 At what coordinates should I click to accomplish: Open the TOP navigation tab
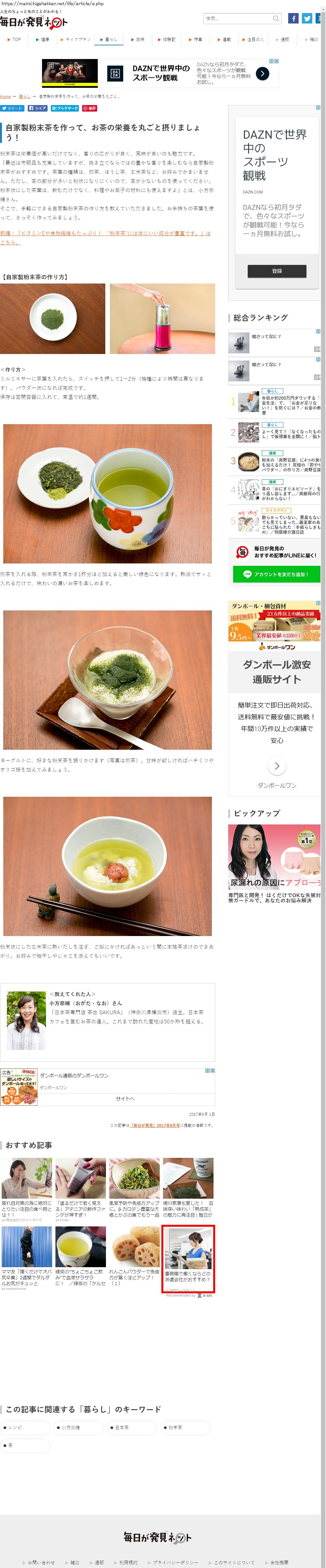coord(15,39)
